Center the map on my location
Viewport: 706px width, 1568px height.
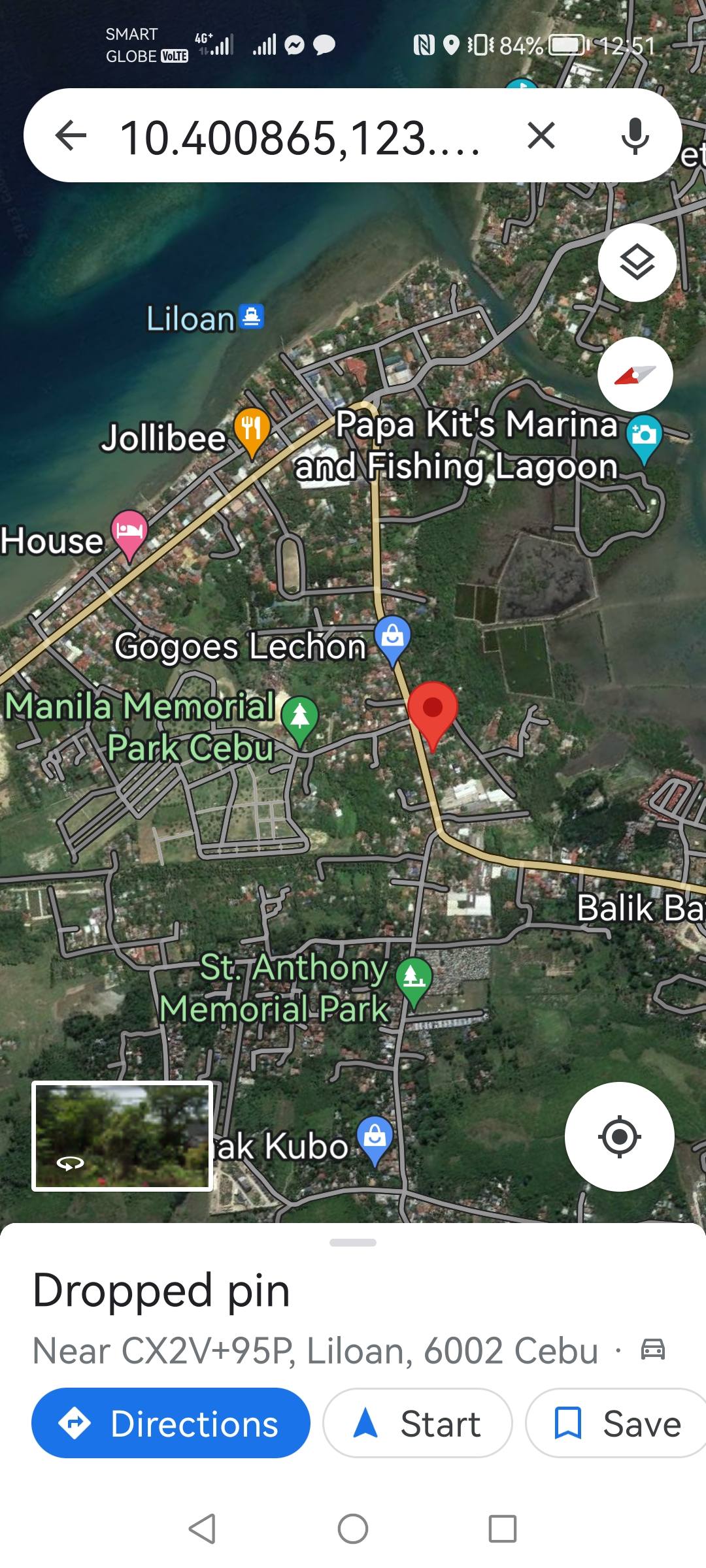pos(619,1137)
